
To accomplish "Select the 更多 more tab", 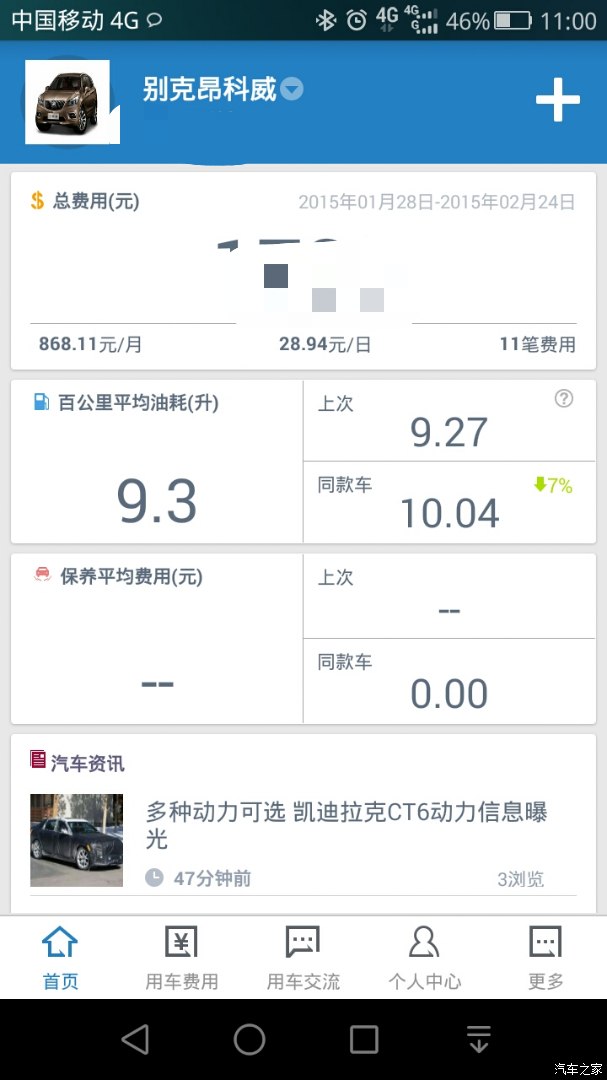I will tap(545, 957).
